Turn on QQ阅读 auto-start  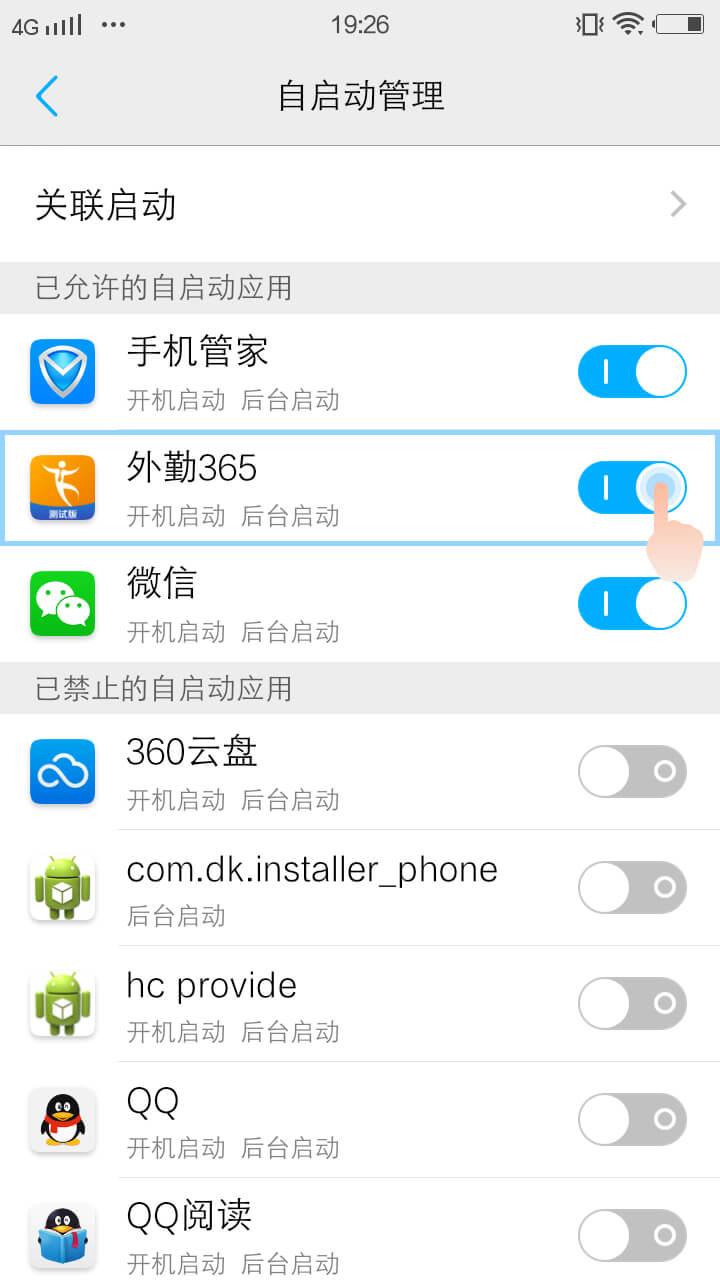(x=632, y=1235)
